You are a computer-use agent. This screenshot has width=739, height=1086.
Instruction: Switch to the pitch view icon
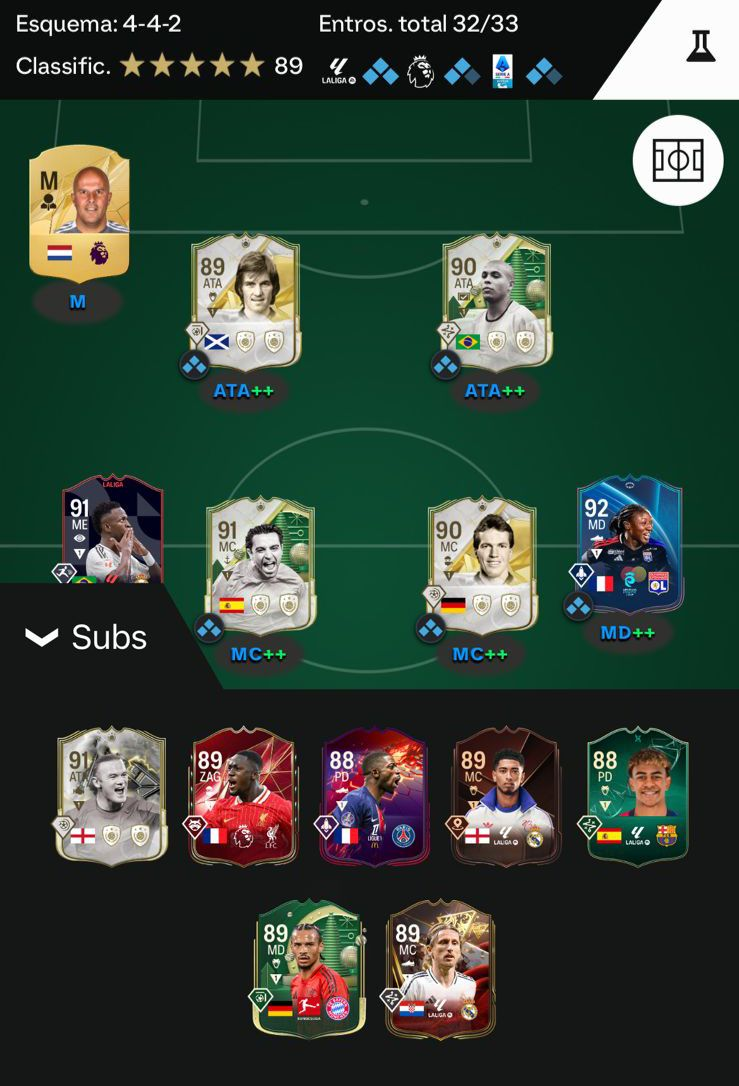(x=677, y=160)
